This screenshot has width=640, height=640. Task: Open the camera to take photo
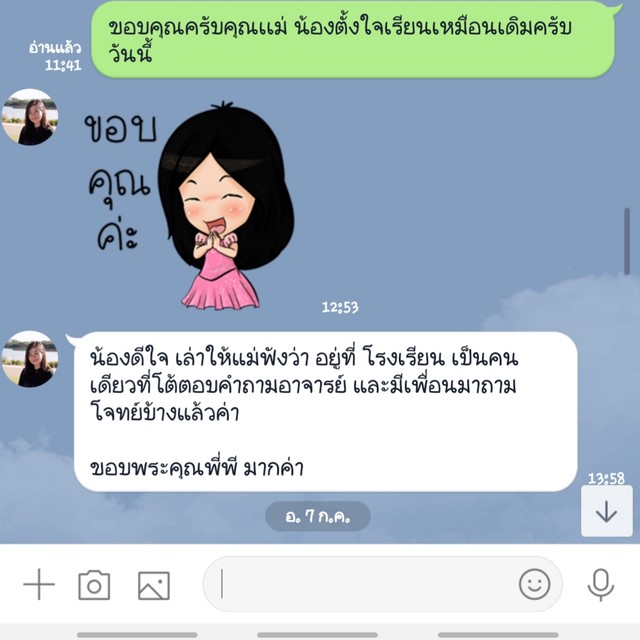pyautogui.click(x=94, y=585)
